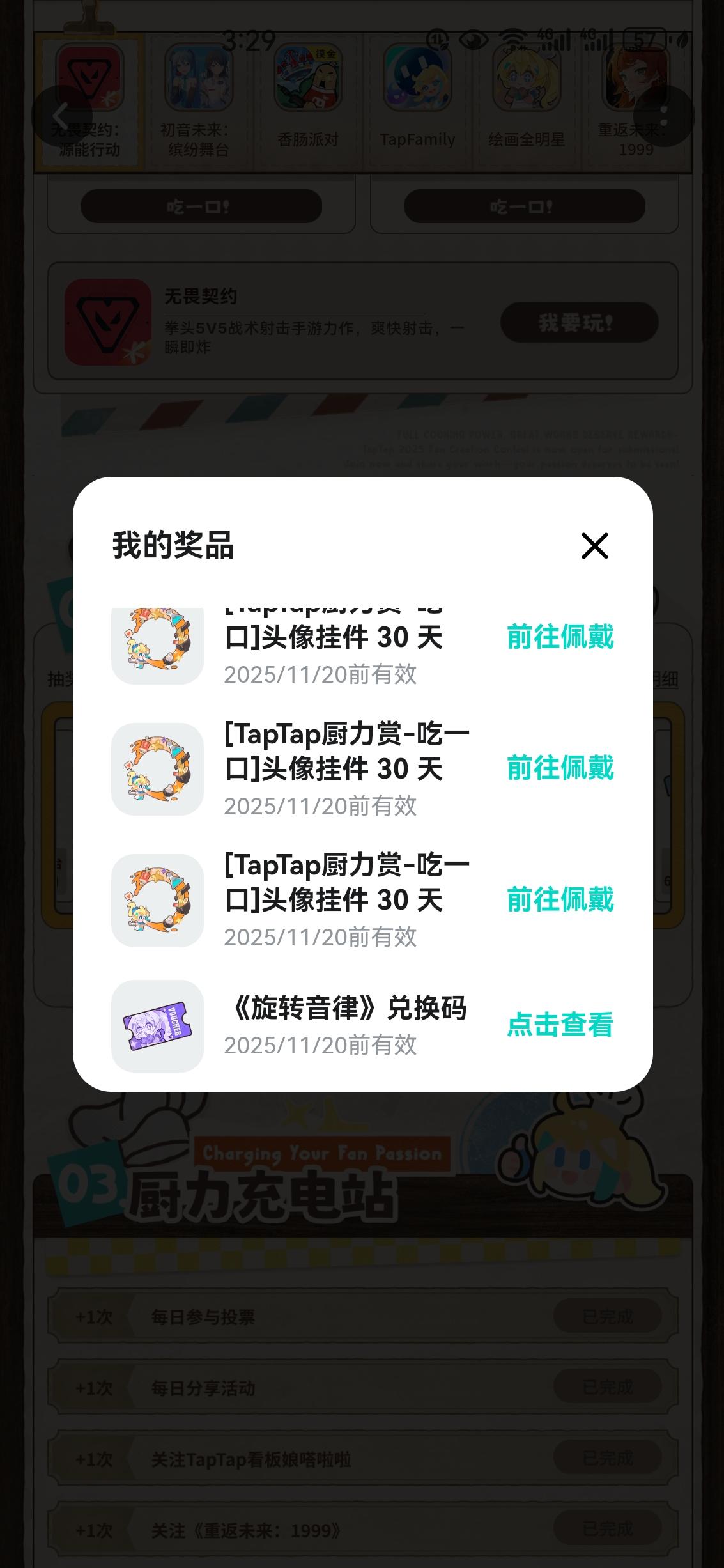The image size is (724, 1568).
Task: Close the 我的奖品 prize dialog
Action: (594, 547)
